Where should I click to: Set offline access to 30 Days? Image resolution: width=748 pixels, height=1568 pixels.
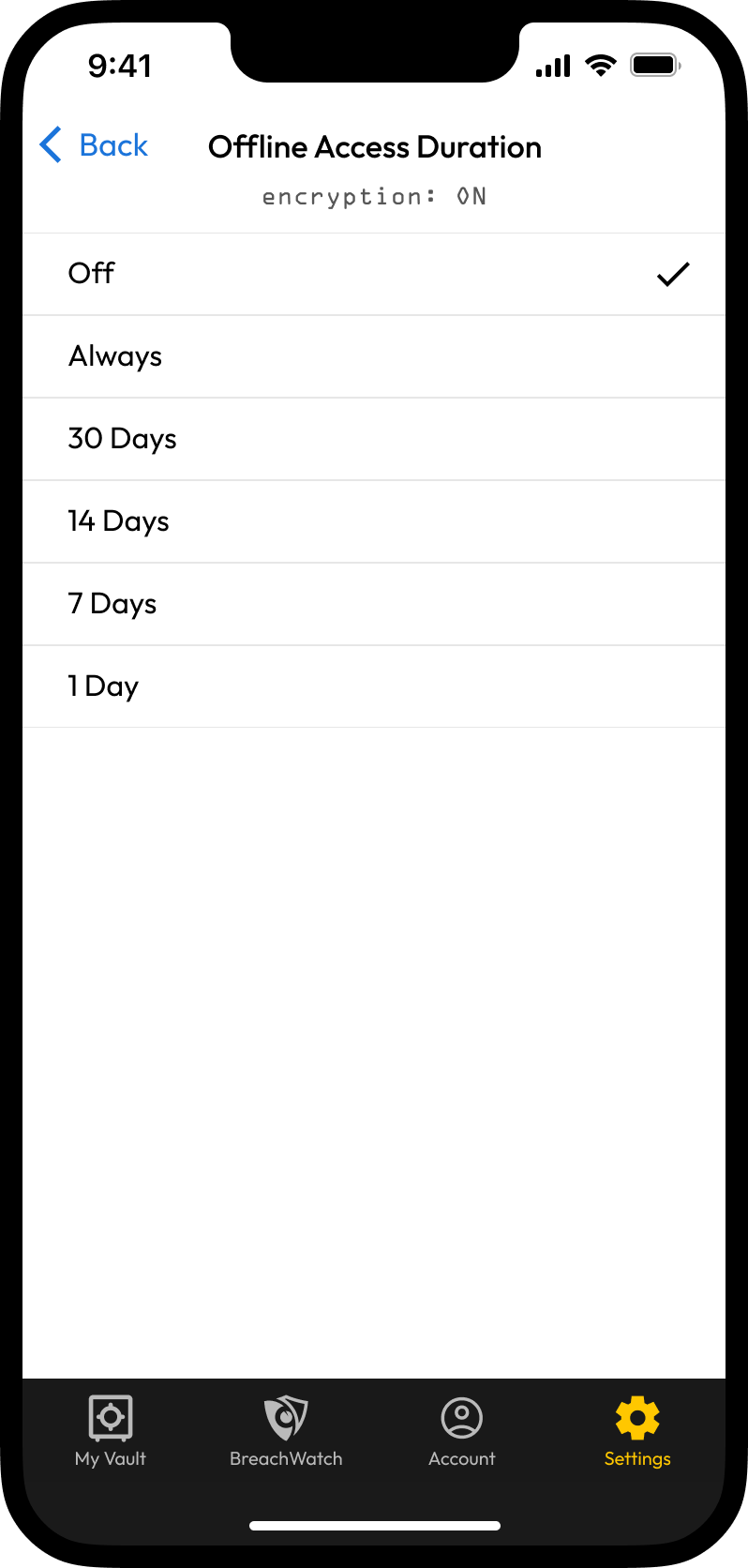(373, 439)
